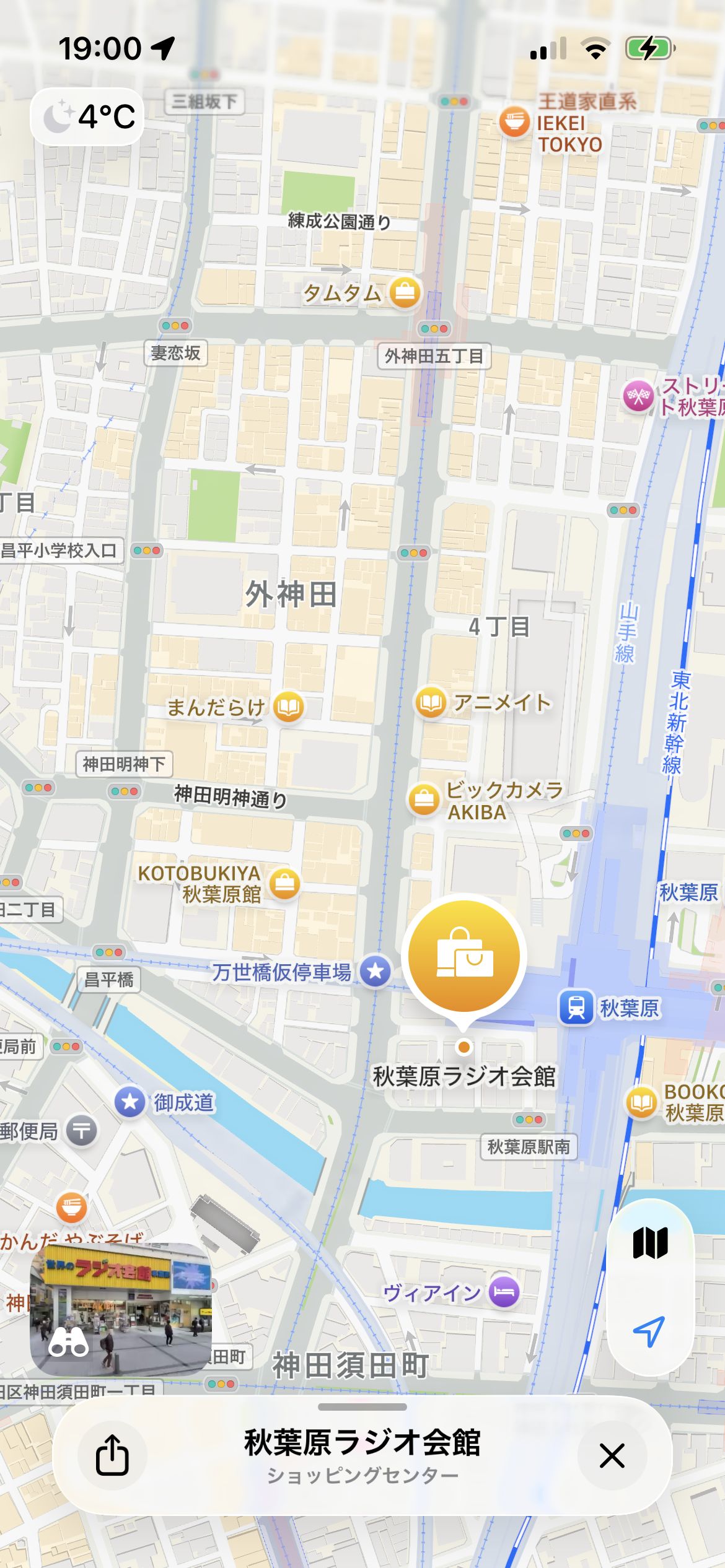Open the 4°C weather badge
725x1568 pixels.
[87, 117]
